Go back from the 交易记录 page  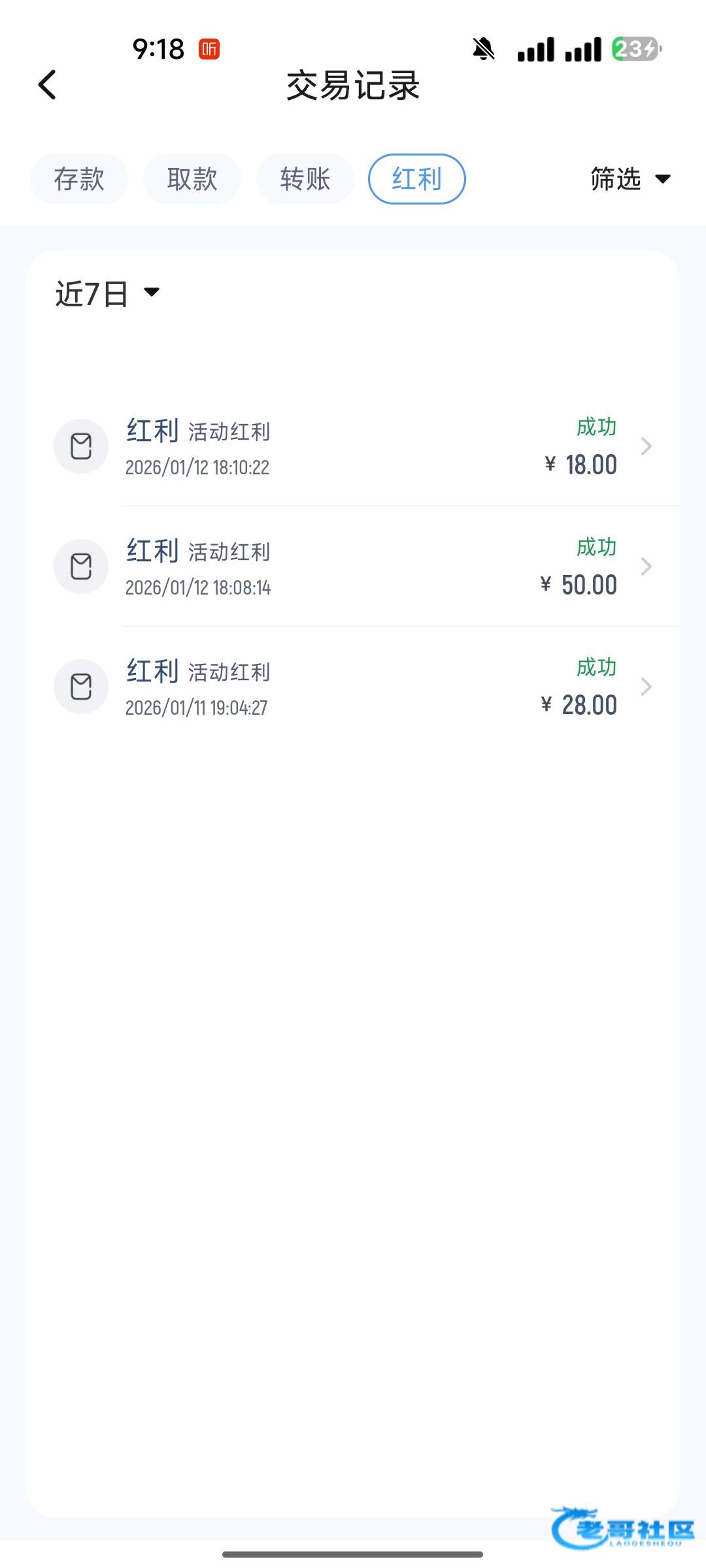coord(47,85)
